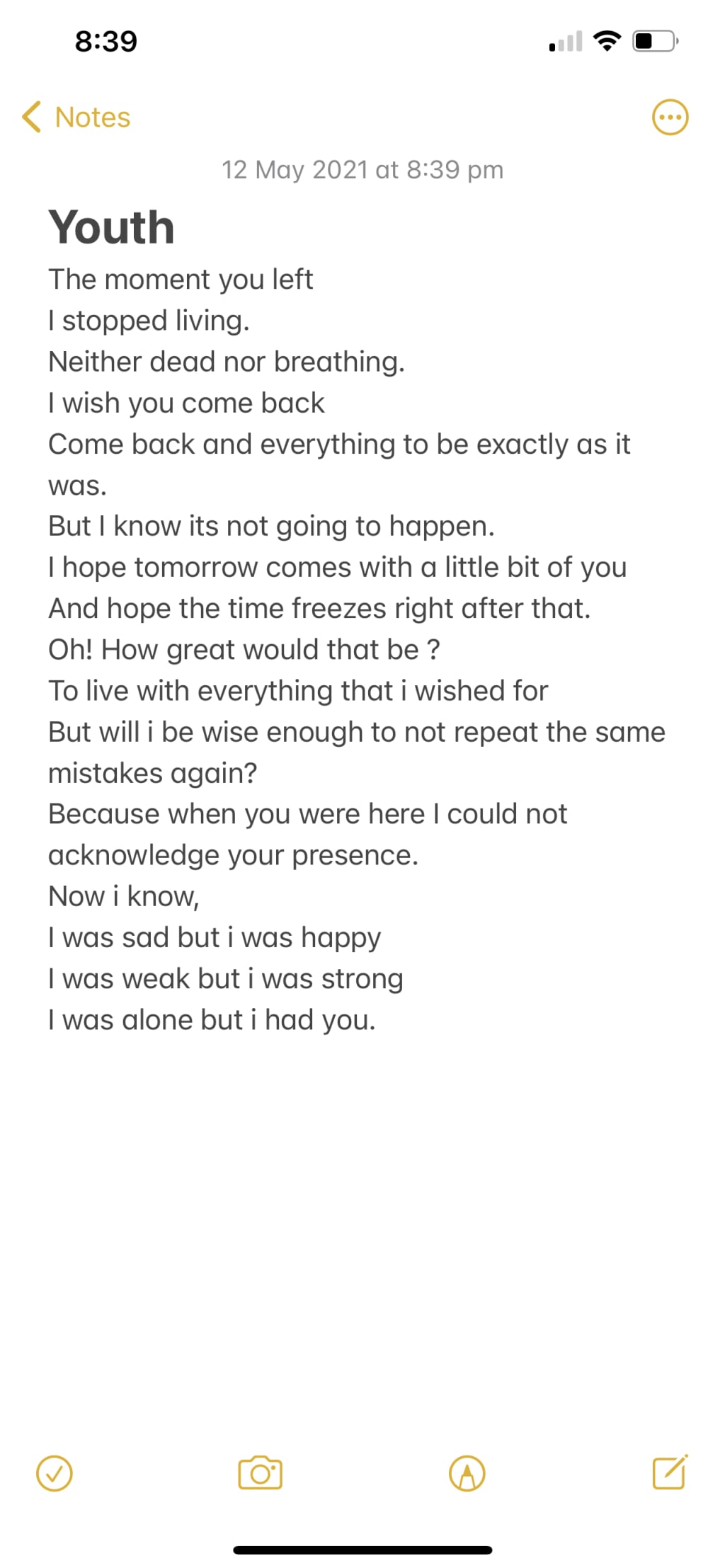Image resolution: width=725 pixels, height=1568 pixels.
Task: Open the markup drawing tool
Action: 467,1473
